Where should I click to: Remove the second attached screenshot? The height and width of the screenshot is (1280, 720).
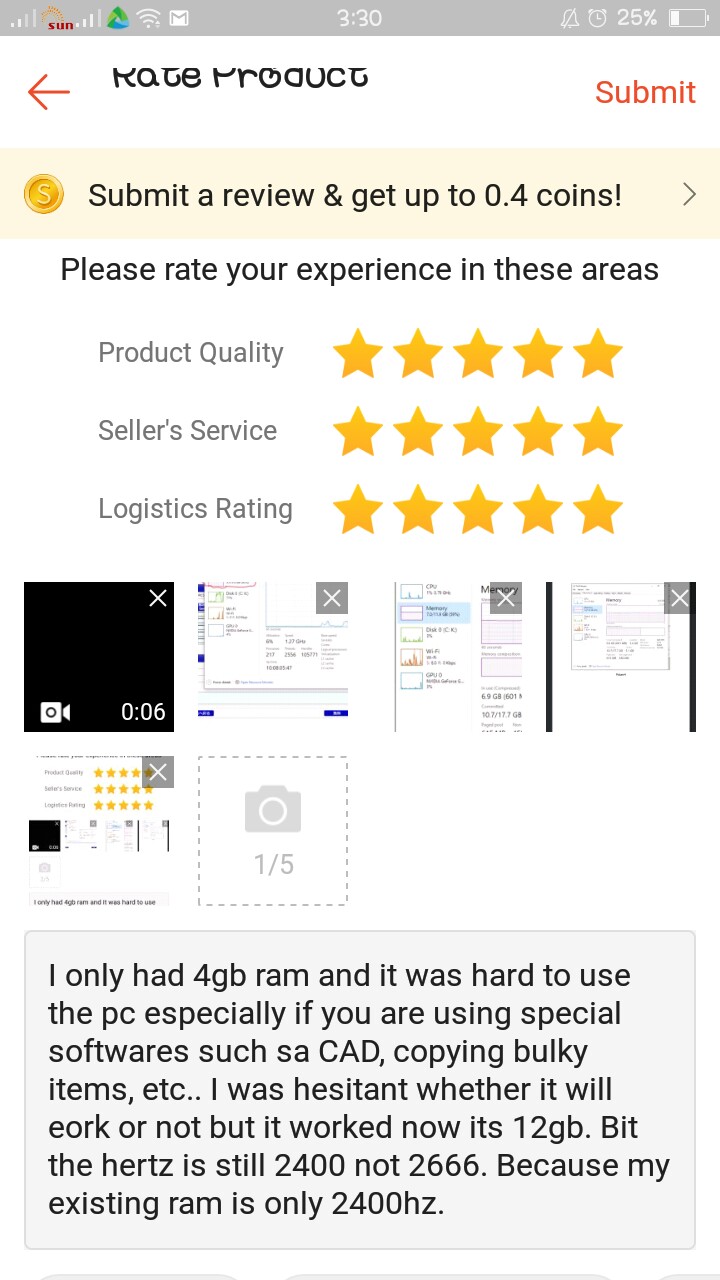click(331, 598)
